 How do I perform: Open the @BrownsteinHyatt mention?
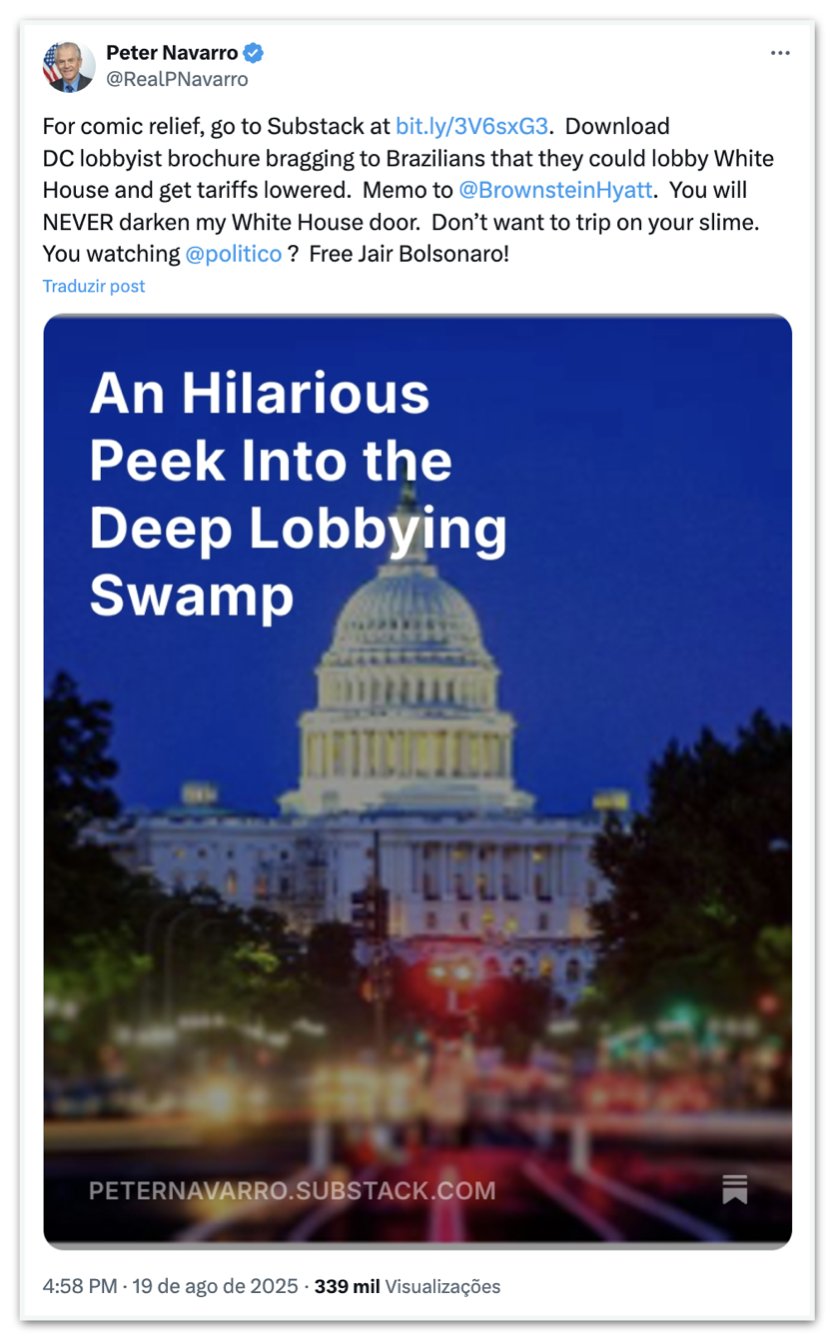tap(554, 190)
